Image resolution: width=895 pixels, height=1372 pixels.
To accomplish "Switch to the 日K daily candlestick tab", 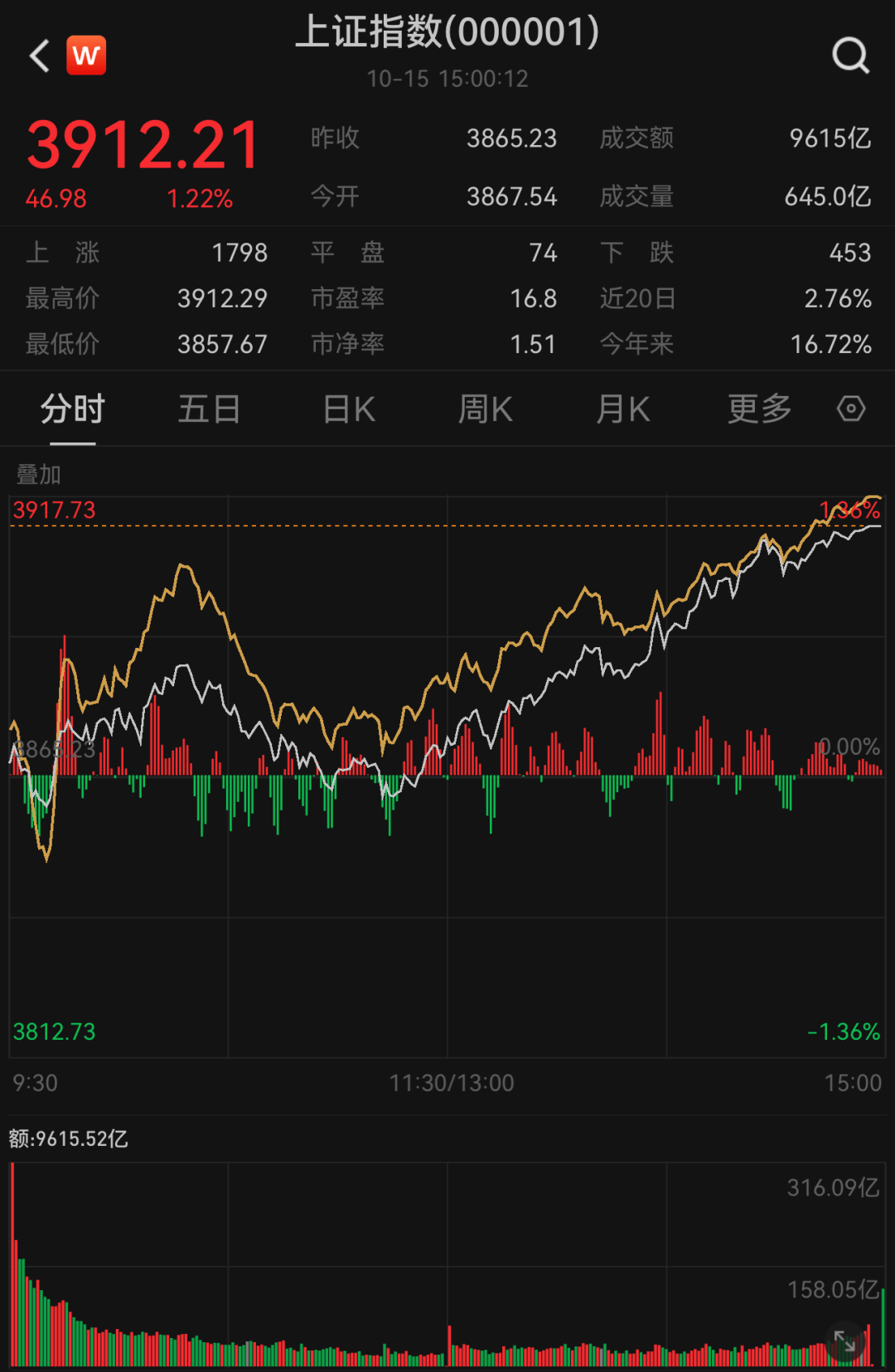I will point(349,409).
